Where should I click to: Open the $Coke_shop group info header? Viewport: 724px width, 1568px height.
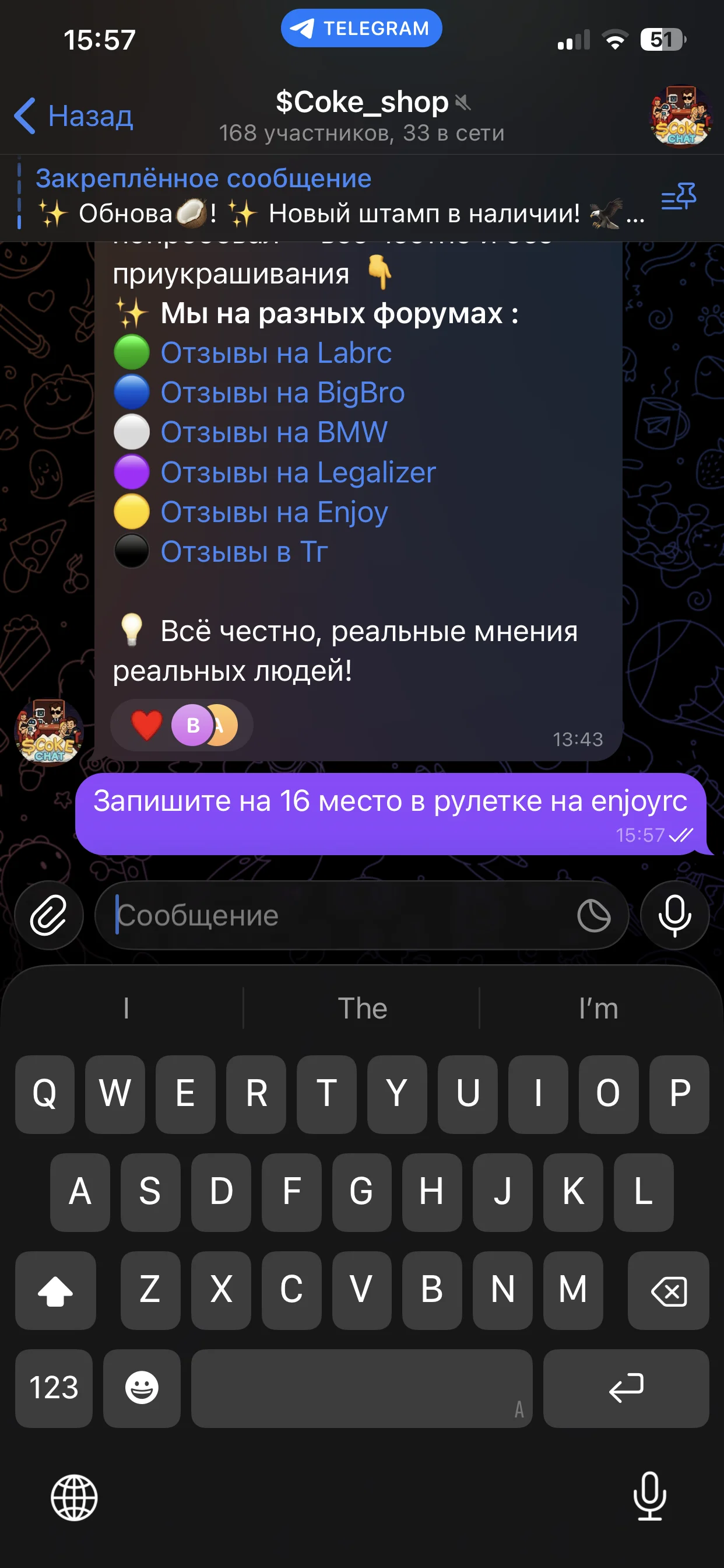click(x=362, y=116)
